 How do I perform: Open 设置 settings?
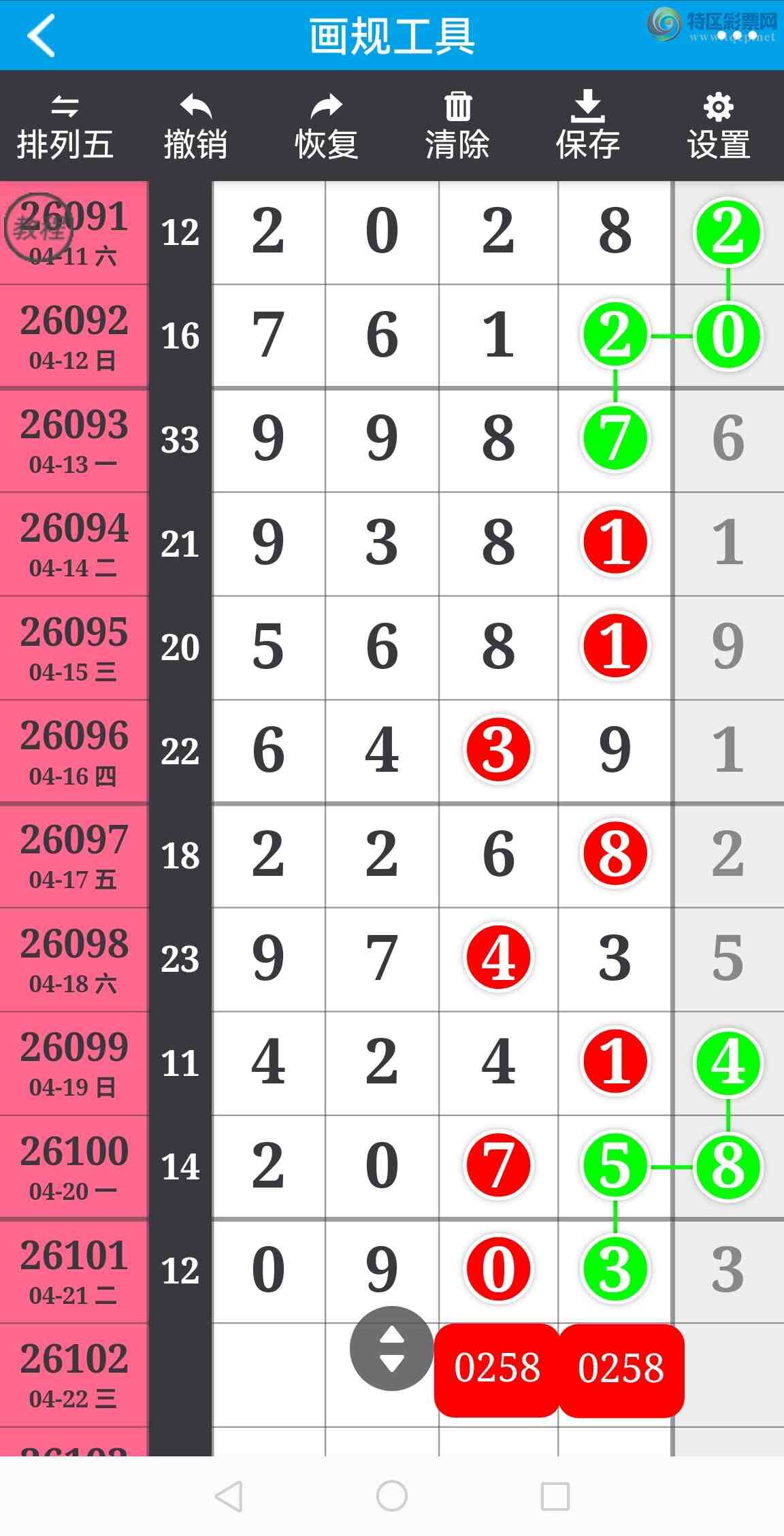(x=719, y=128)
